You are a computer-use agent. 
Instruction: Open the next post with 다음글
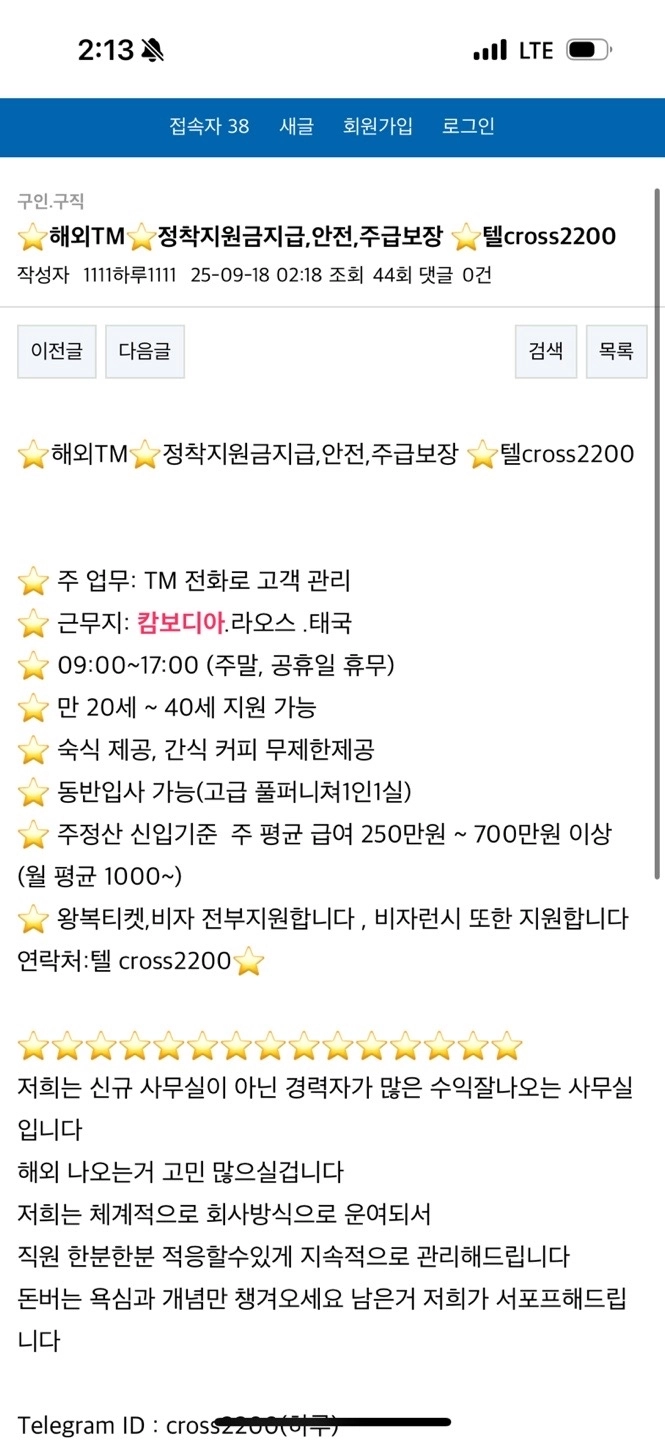144,351
